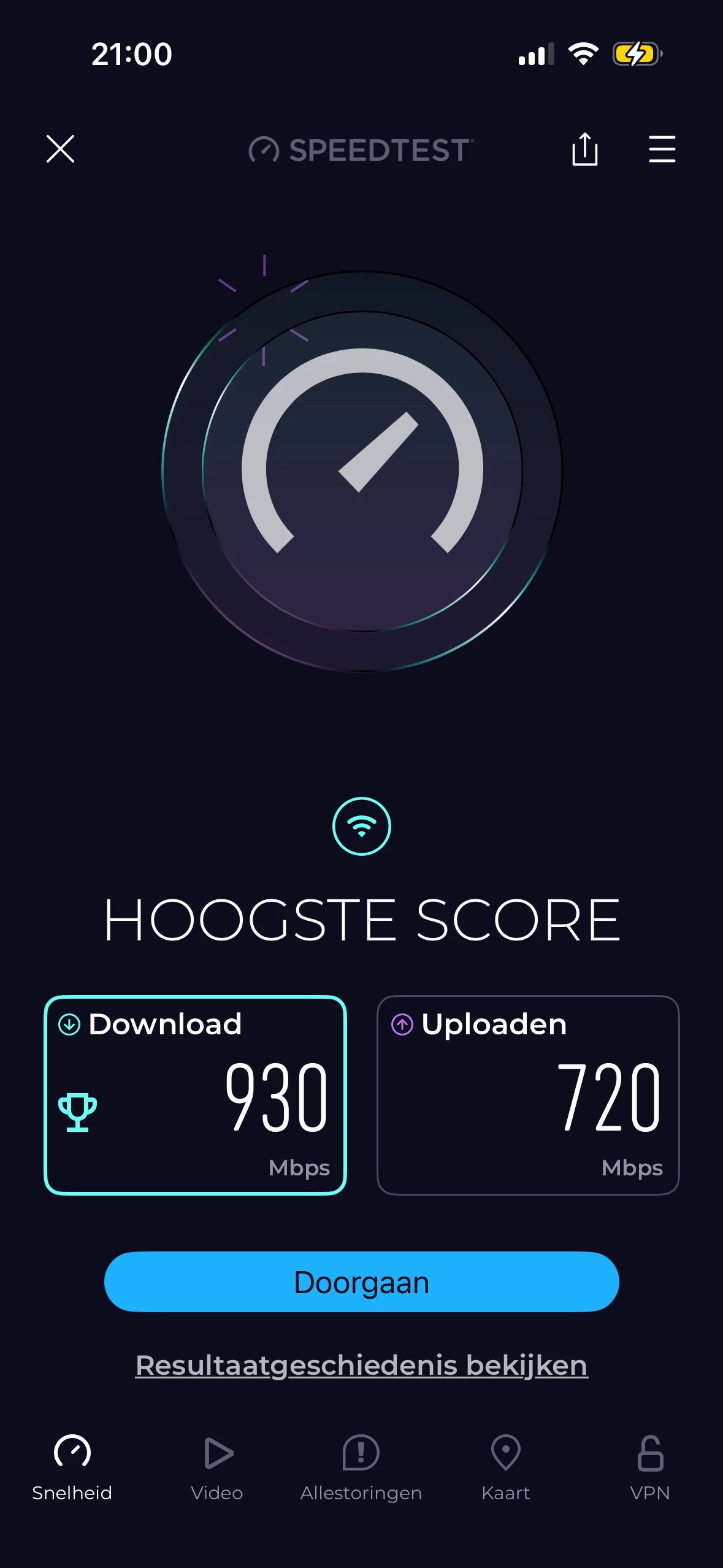The image size is (723, 1568).
Task: Close the high score screen
Action: point(60,149)
